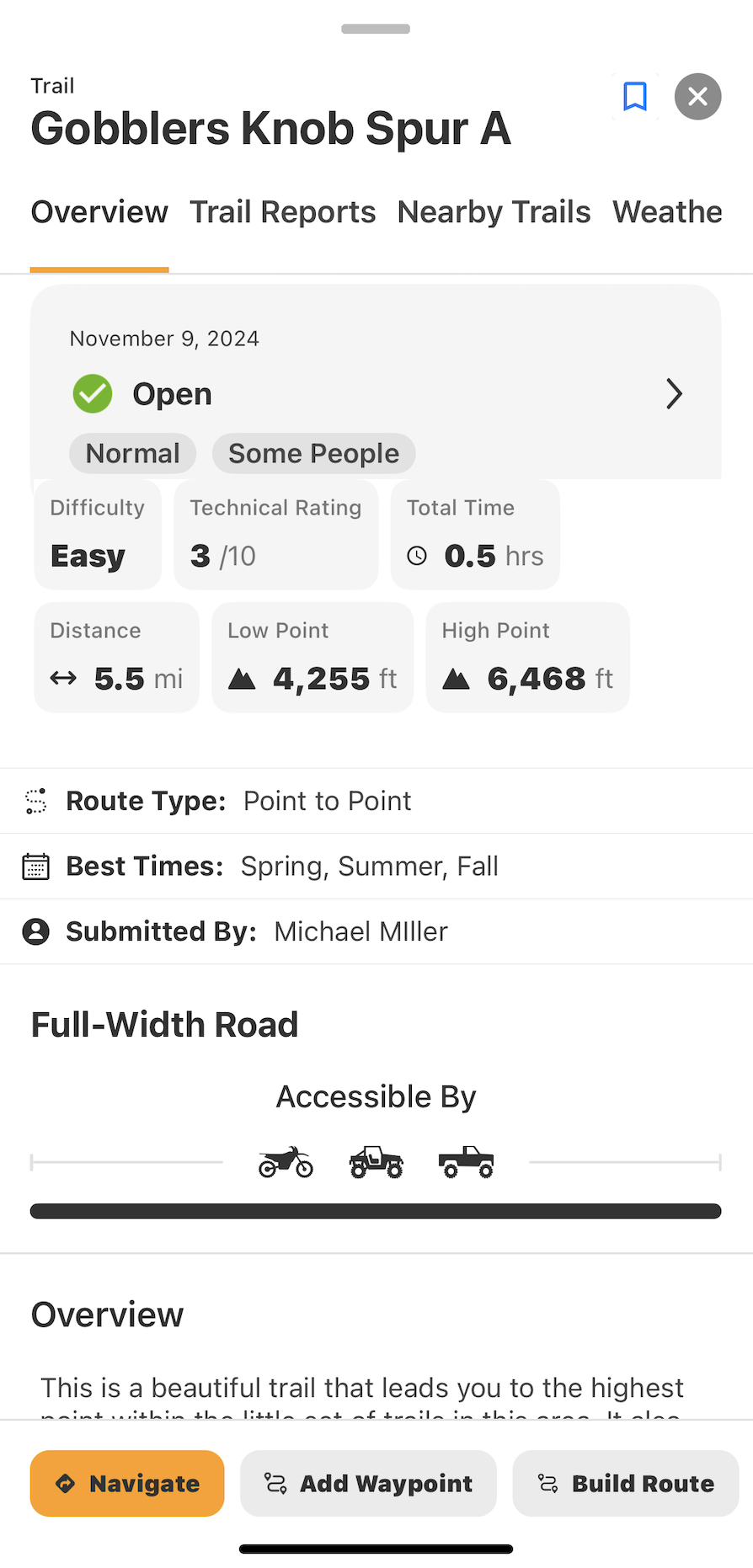This screenshot has height=1568, width=753.
Task: Bookmark the Gobblers Knob Spur A trail
Action: click(x=635, y=97)
